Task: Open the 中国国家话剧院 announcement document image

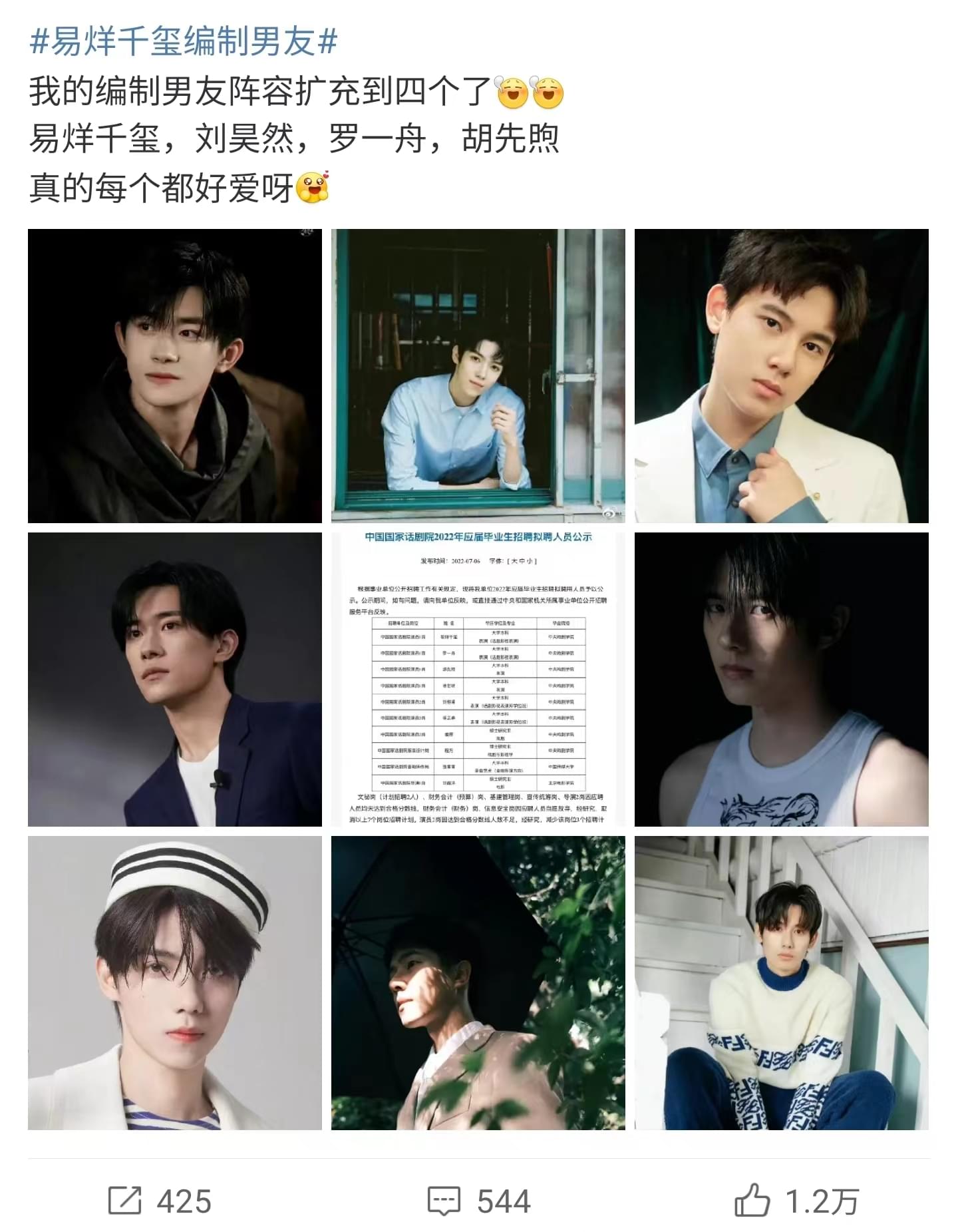Action: click(478, 680)
